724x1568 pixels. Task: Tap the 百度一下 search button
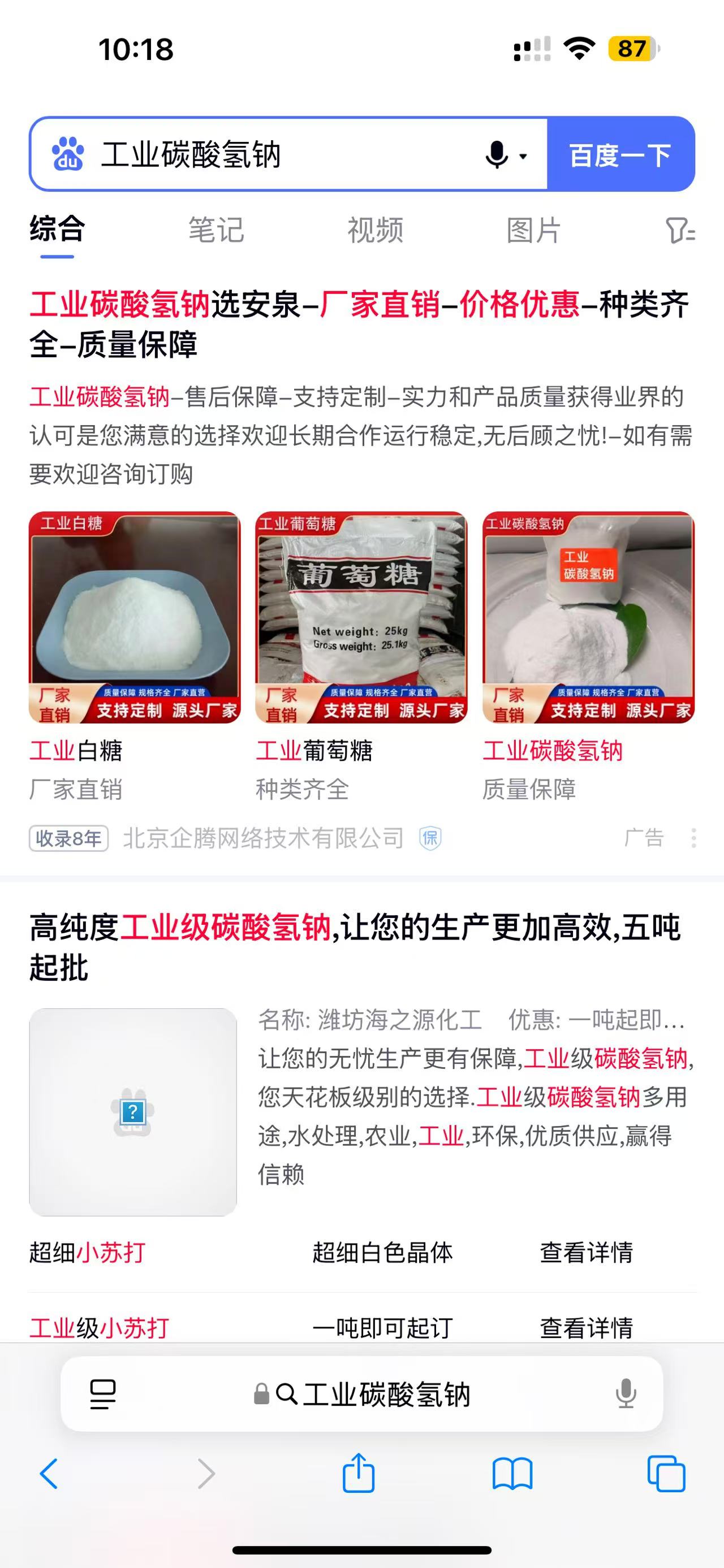coord(620,155)
